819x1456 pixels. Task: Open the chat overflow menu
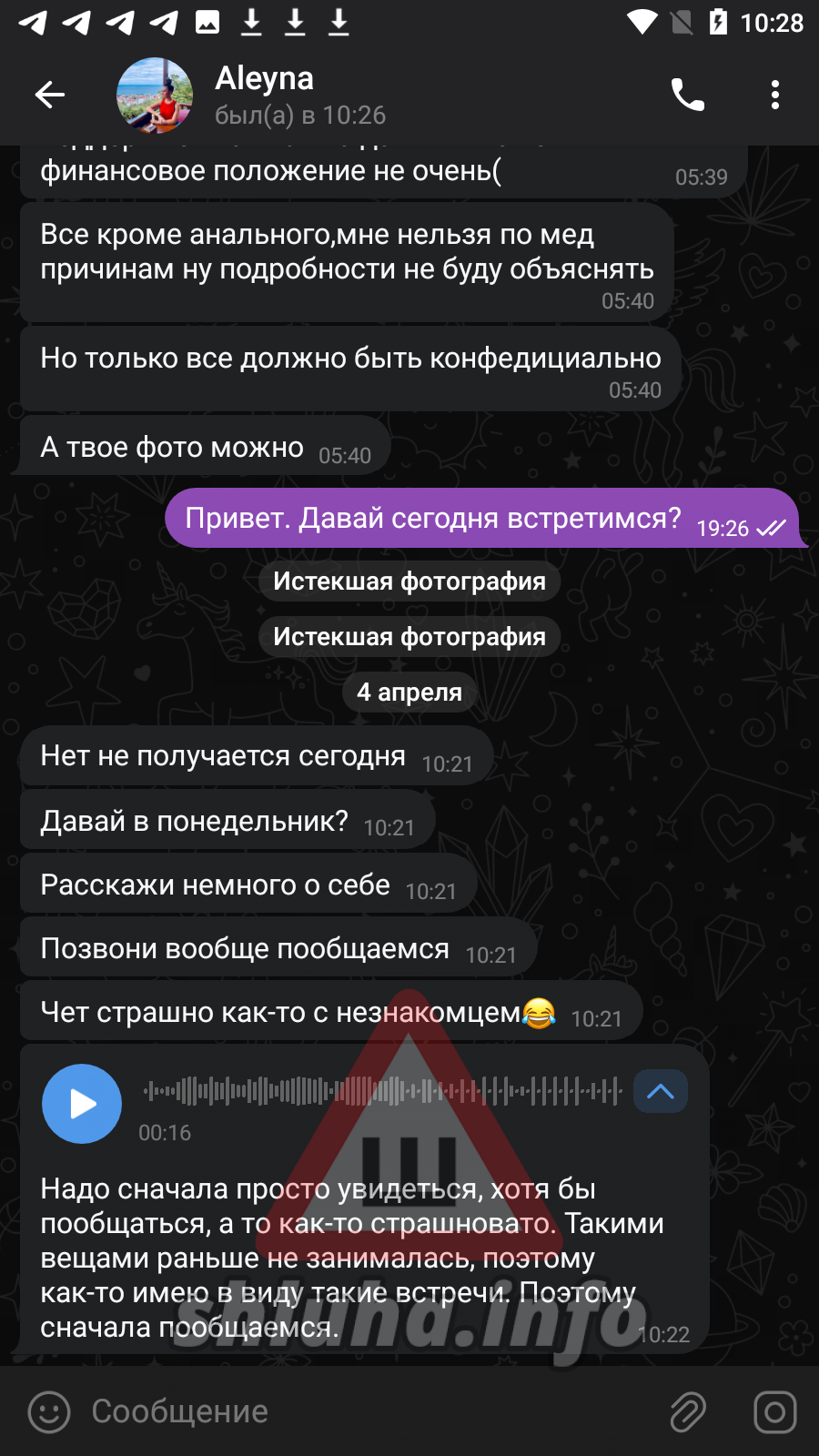[774, 94]
